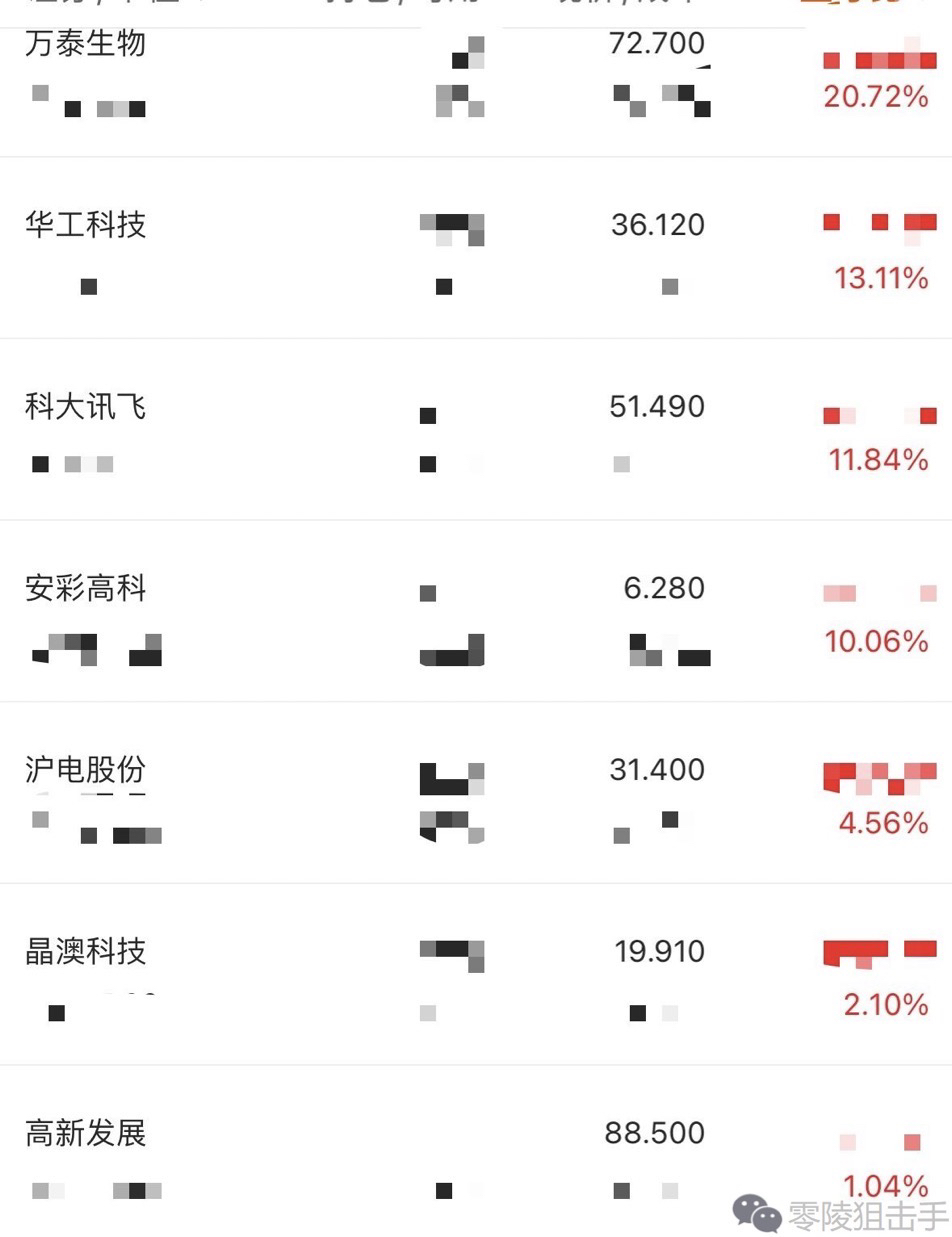Screen dimensions: 952x1237
Task: Select the 13.11% change indicator
Action: point(881,279)
